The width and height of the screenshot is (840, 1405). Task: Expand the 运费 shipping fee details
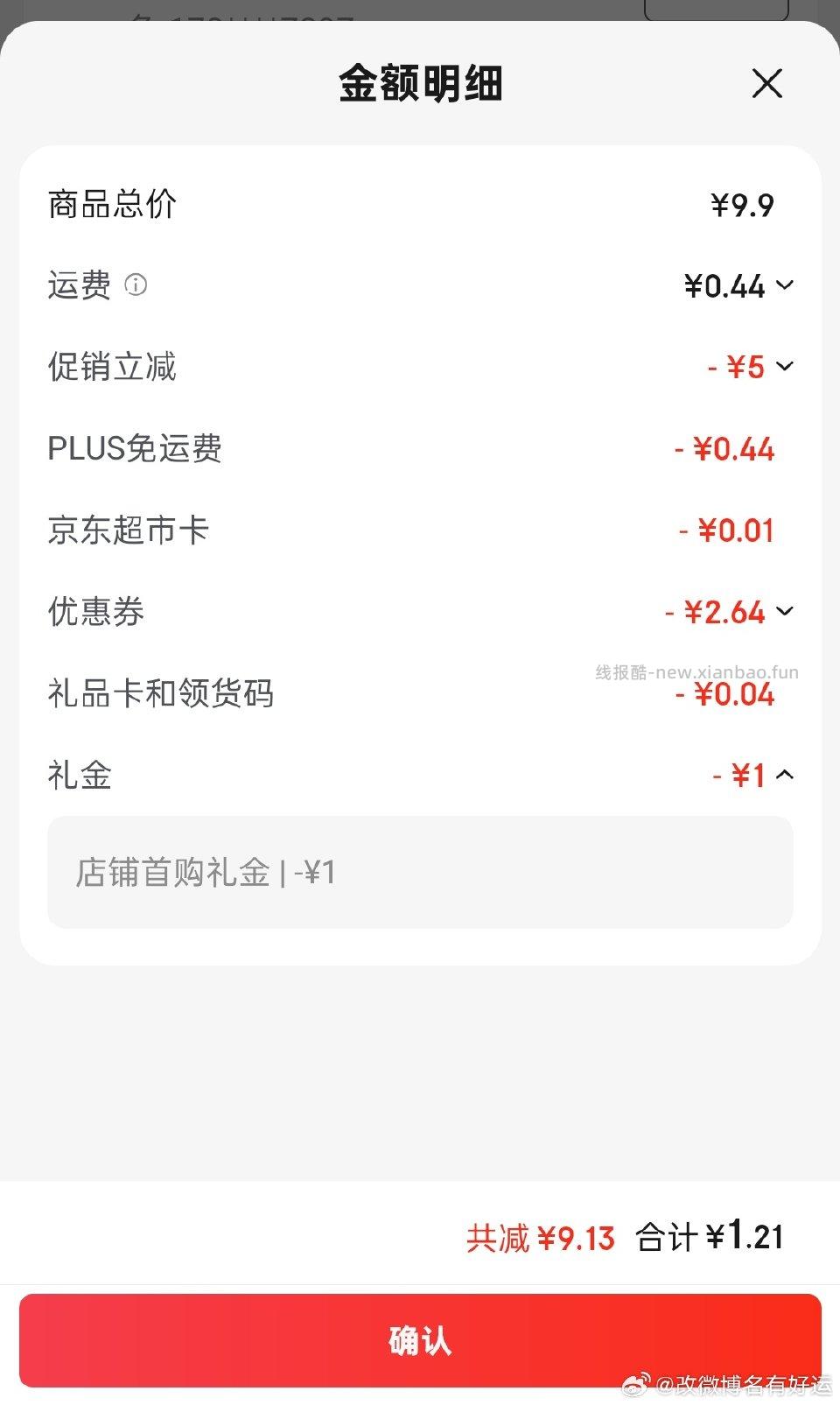click(x=786, y=286)
